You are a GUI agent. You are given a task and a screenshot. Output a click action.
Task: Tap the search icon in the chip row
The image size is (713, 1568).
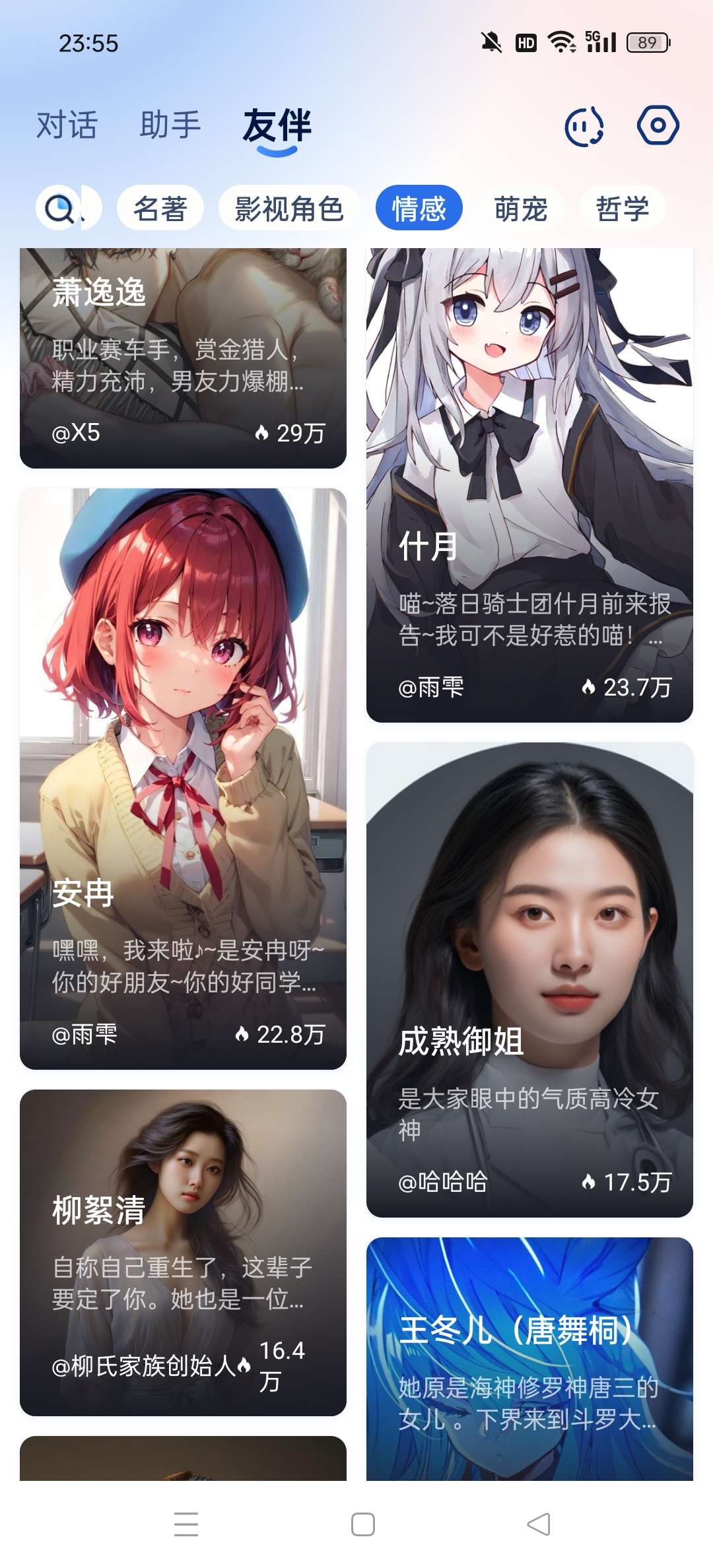[61, 209]
